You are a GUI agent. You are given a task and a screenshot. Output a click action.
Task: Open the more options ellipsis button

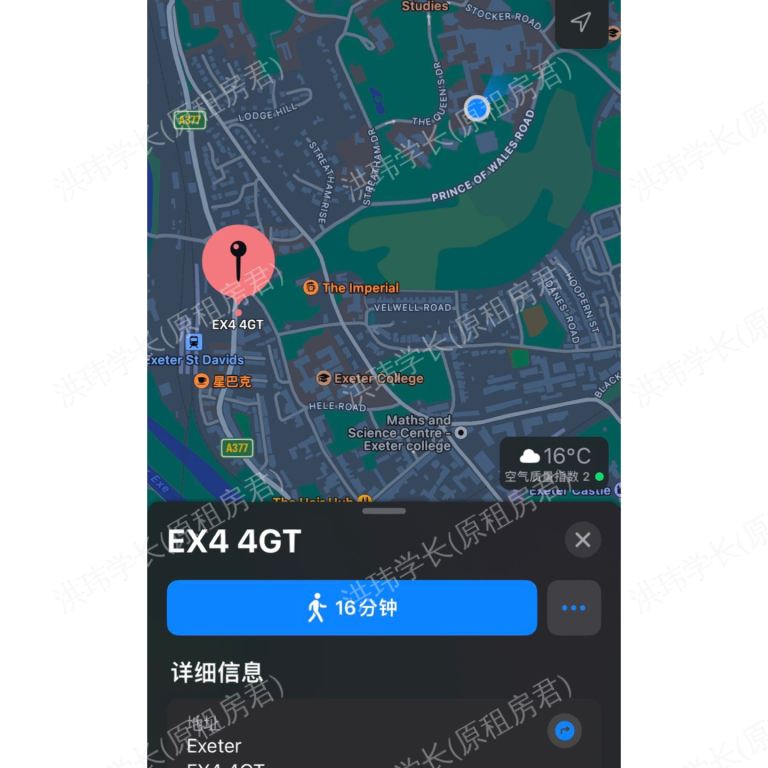[x=574, y=608]
